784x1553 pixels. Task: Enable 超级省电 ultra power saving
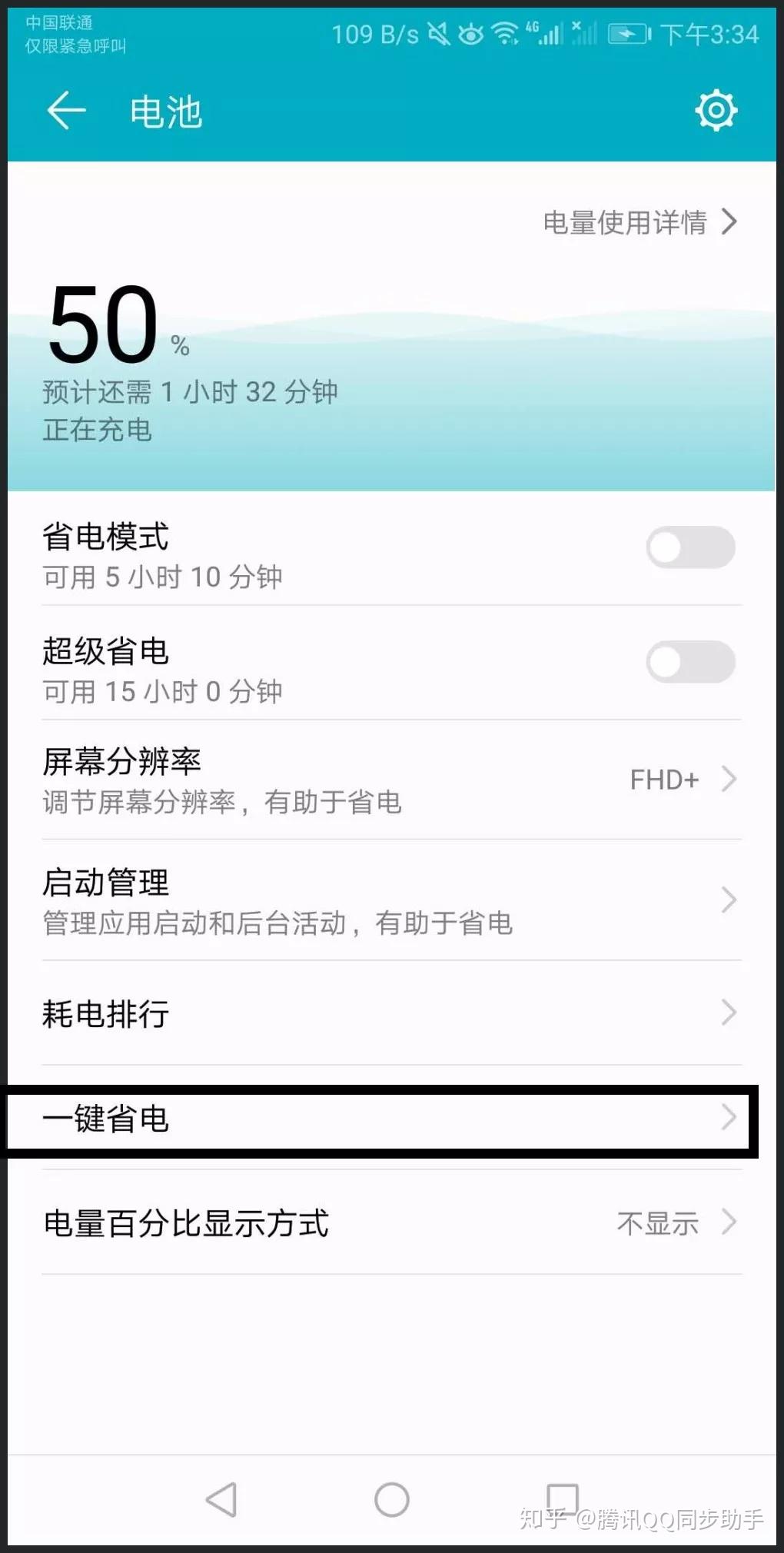coord(689,662)
